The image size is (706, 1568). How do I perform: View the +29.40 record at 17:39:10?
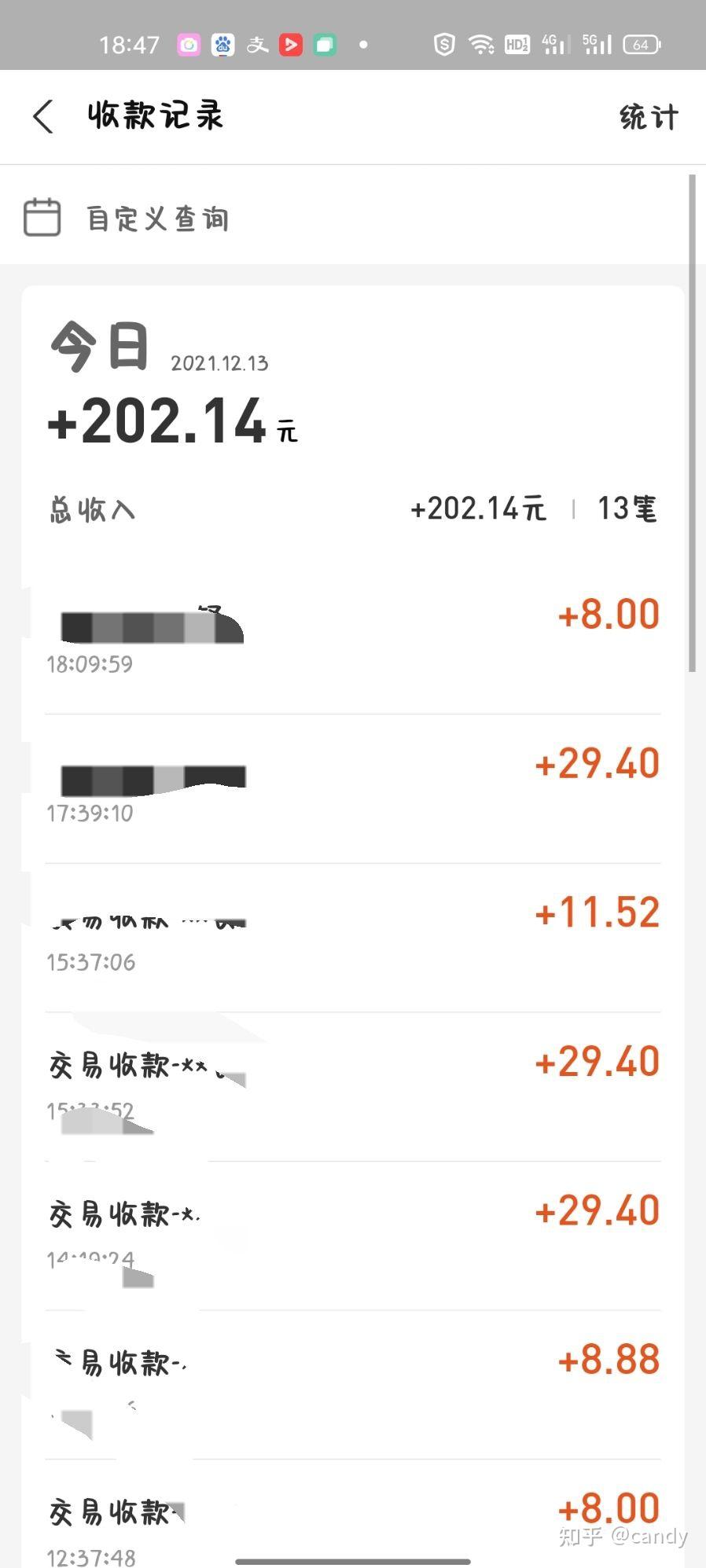tap(353, 788)
